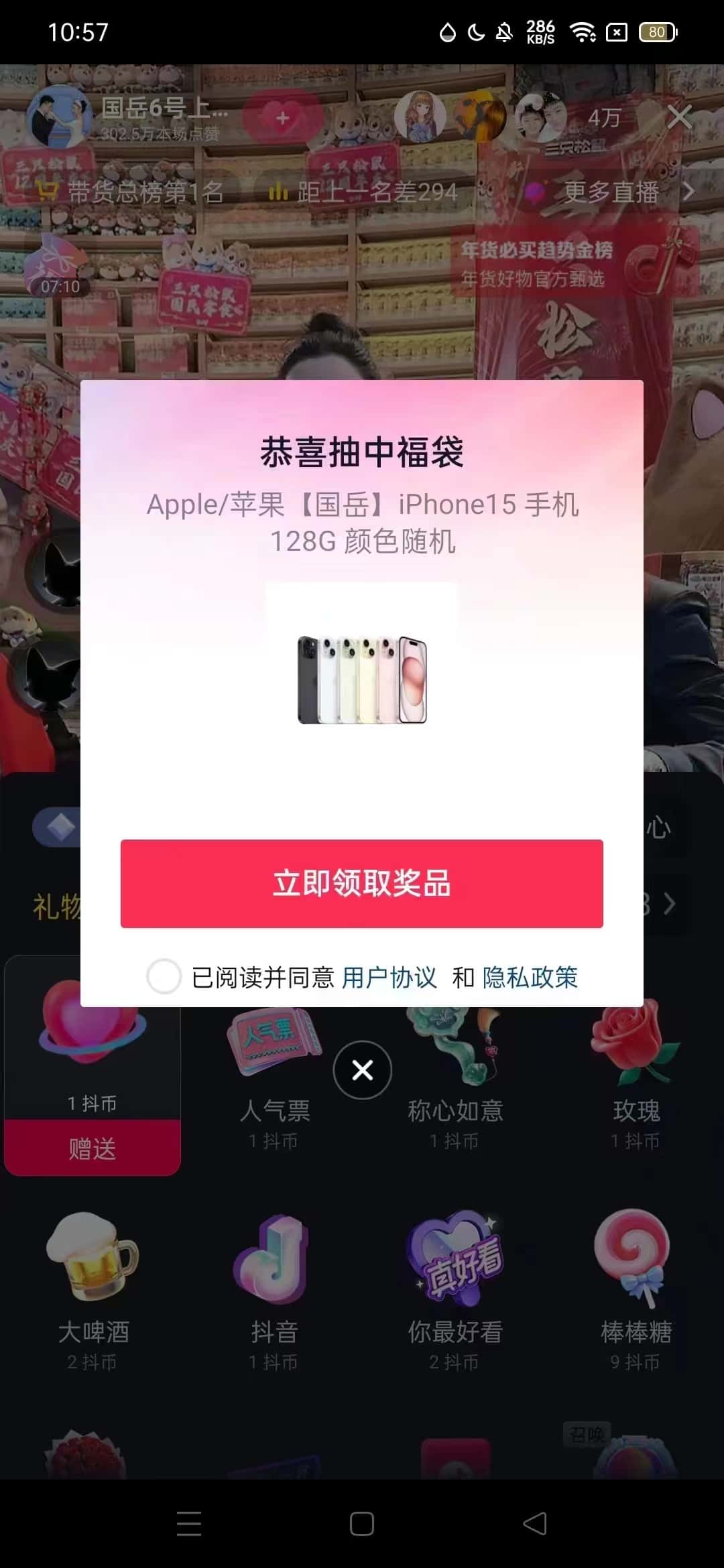Choose the 抖音 gift
This screenshot has height=1568, width=724.
274,1287
